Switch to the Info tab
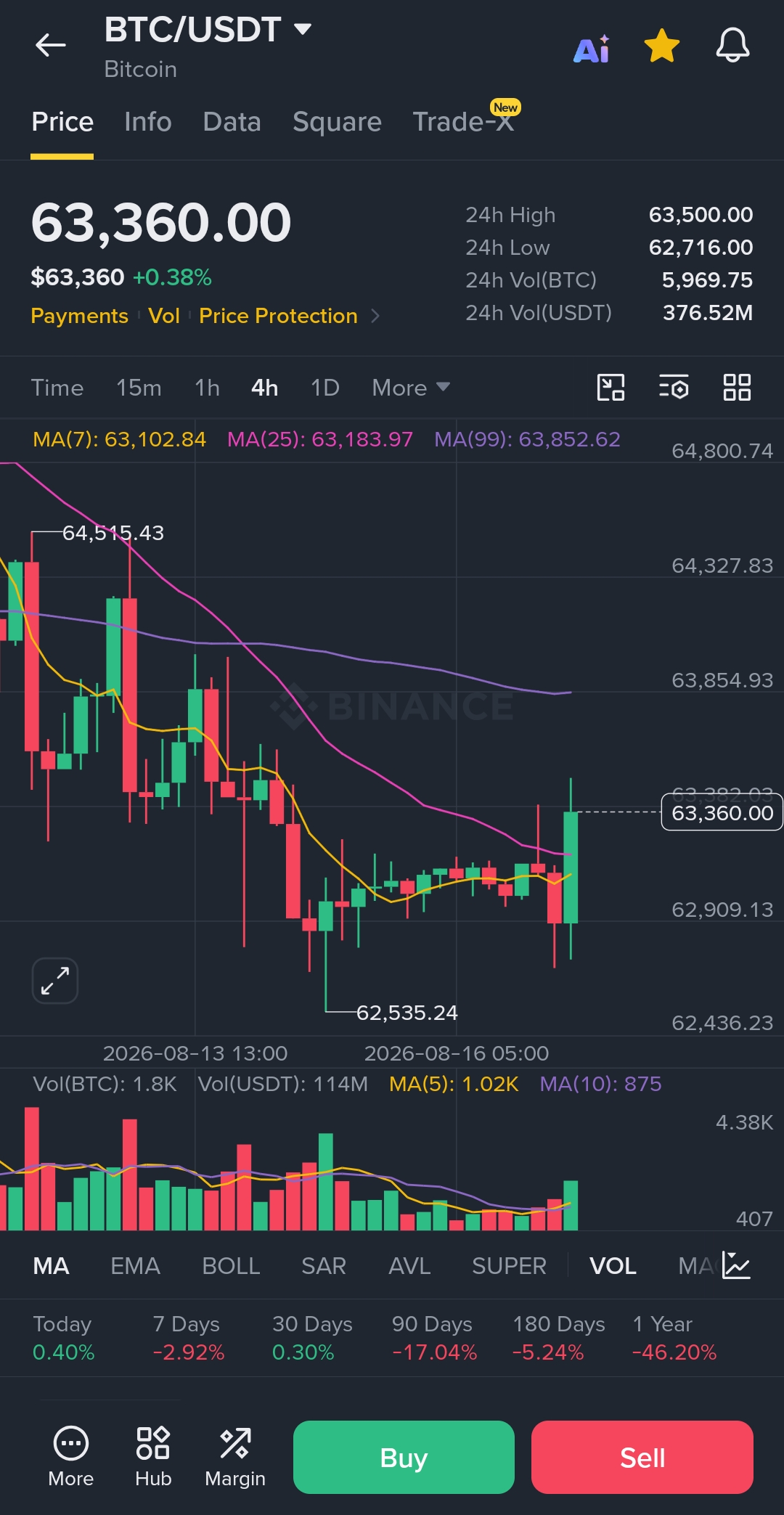 click(148, 122)
